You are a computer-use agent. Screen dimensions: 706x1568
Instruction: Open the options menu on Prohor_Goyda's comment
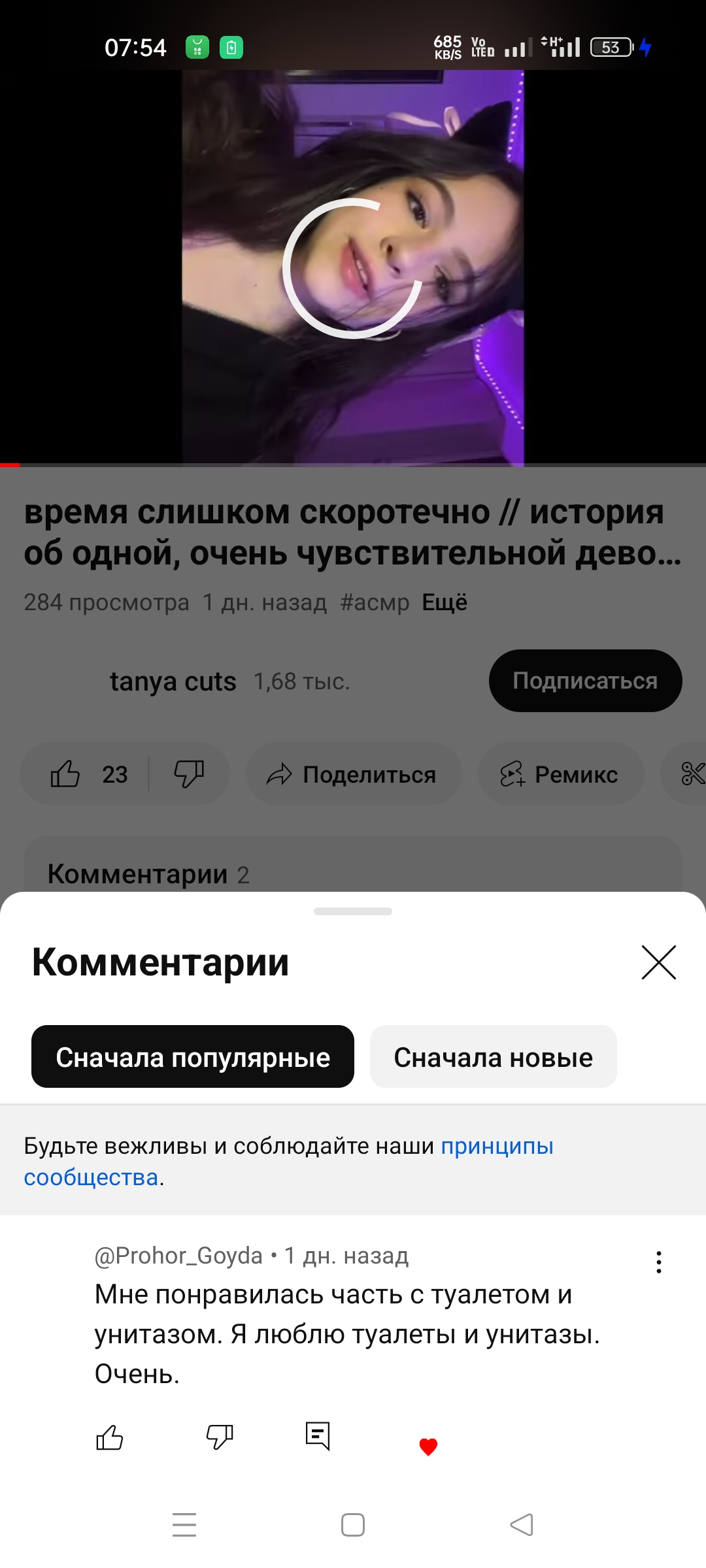(659, 1262)
